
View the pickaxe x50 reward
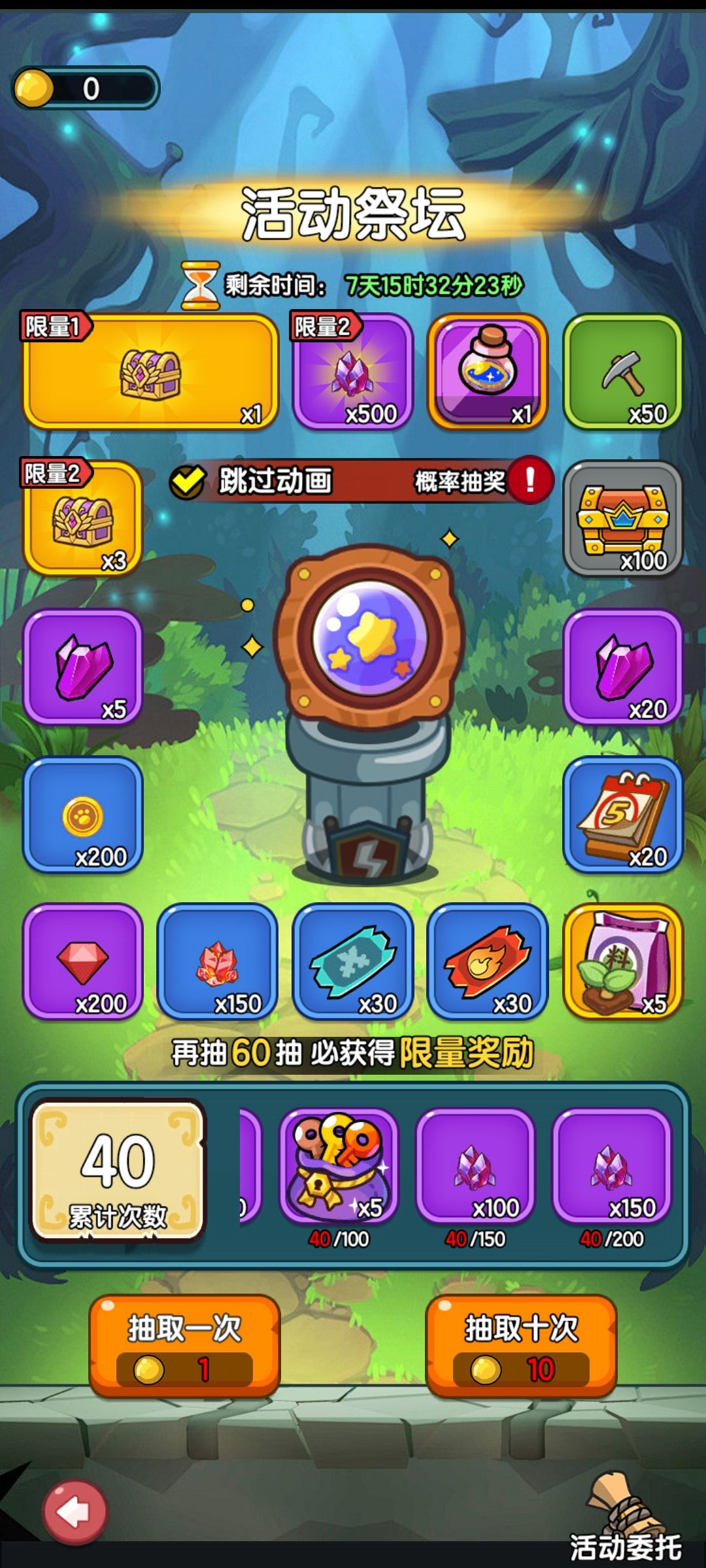point(623,372)
